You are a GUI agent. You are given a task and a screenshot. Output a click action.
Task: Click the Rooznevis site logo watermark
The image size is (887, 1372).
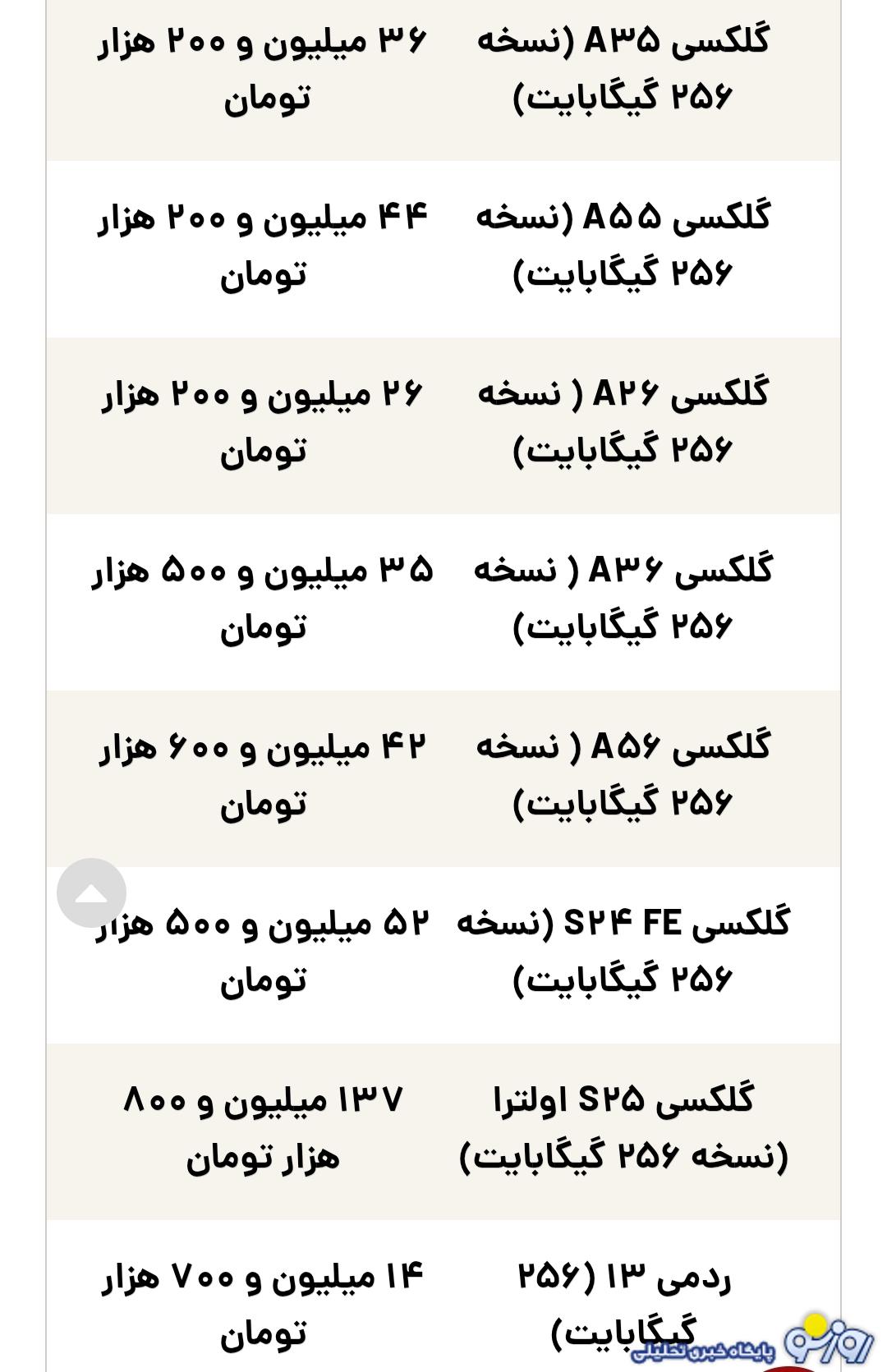click(830, 1342)
